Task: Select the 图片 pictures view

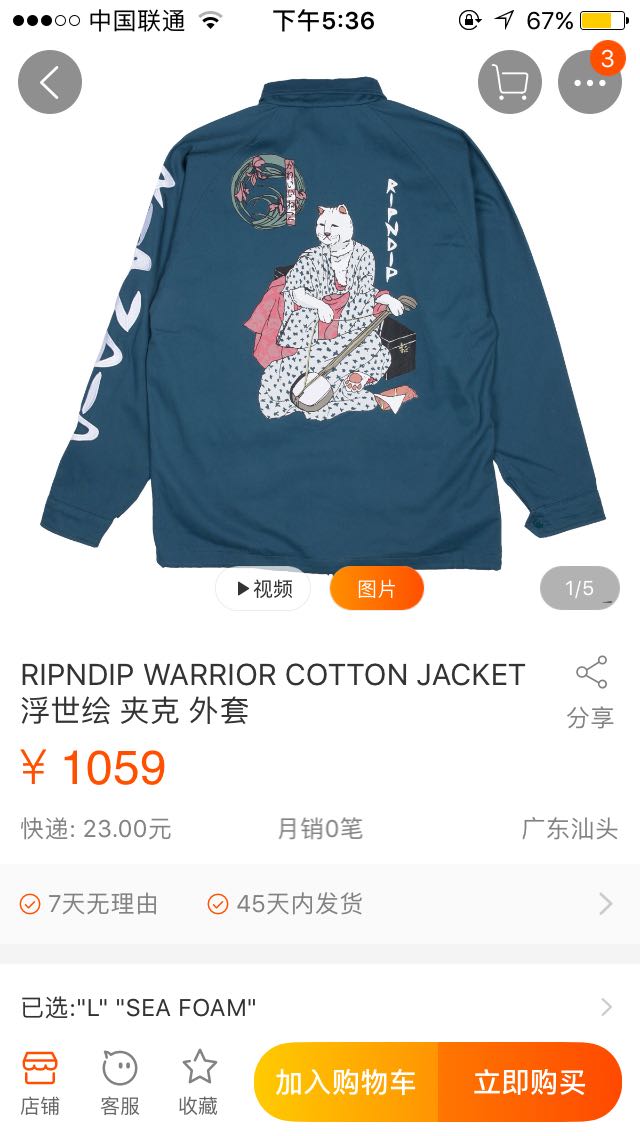Action: point(376,589)
